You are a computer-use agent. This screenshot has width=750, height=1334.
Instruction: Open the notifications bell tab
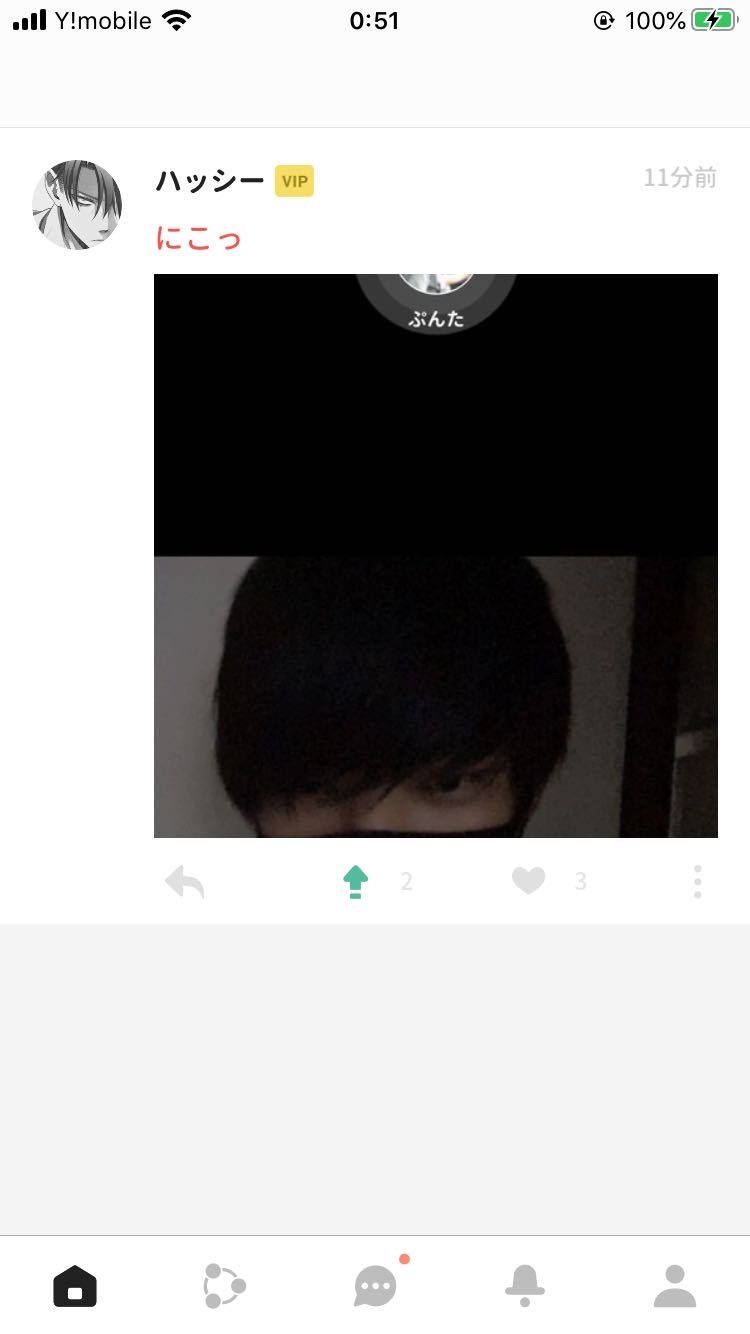click(x=525, y=1286)
